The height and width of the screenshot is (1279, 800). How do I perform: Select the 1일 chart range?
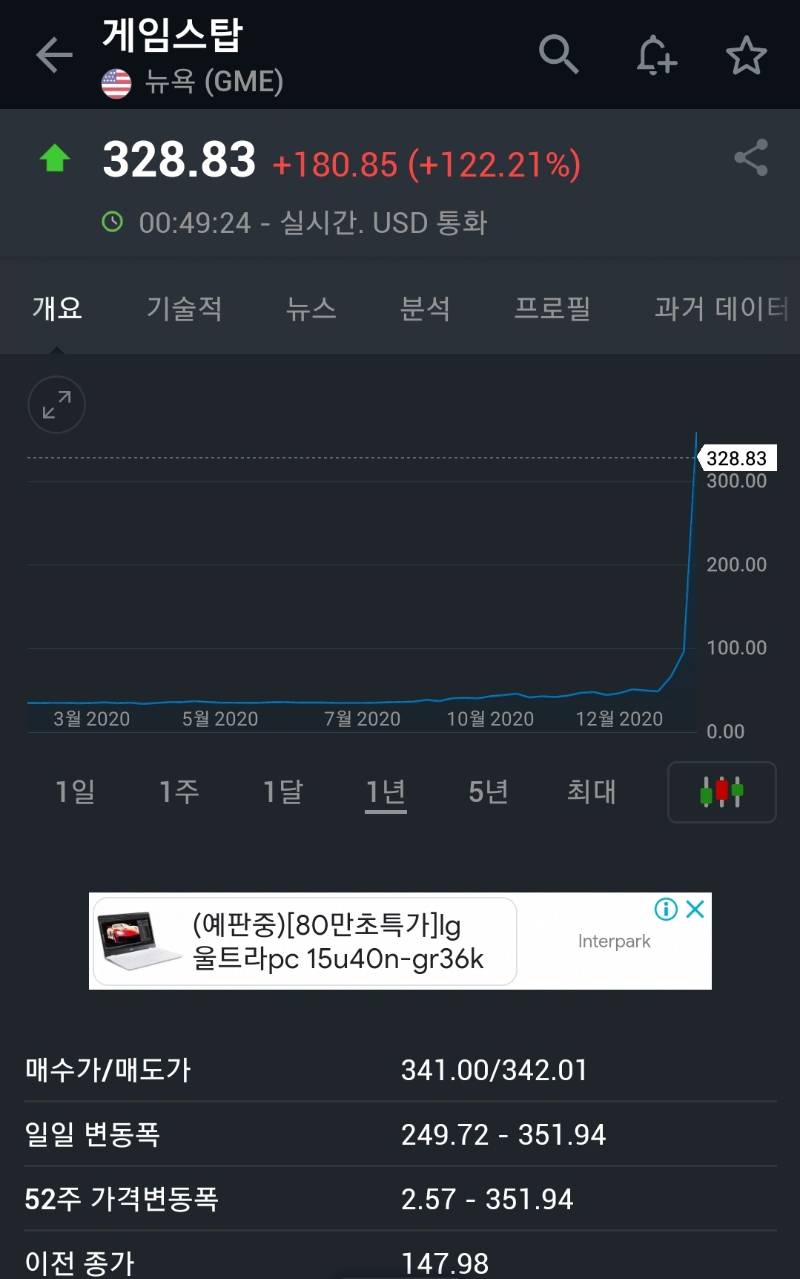(75, 792)
